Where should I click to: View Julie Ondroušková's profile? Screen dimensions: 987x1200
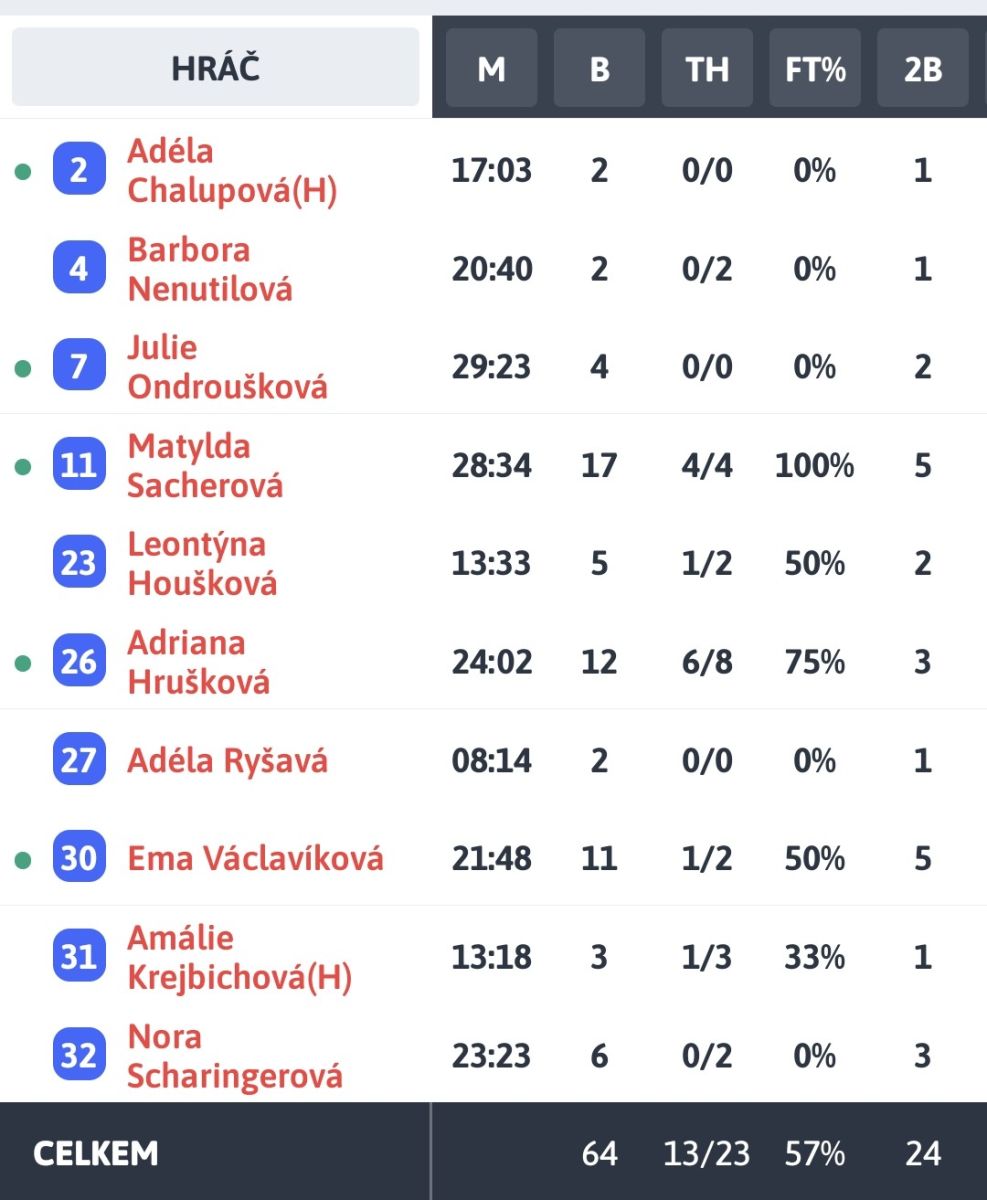tap(227, 367)
